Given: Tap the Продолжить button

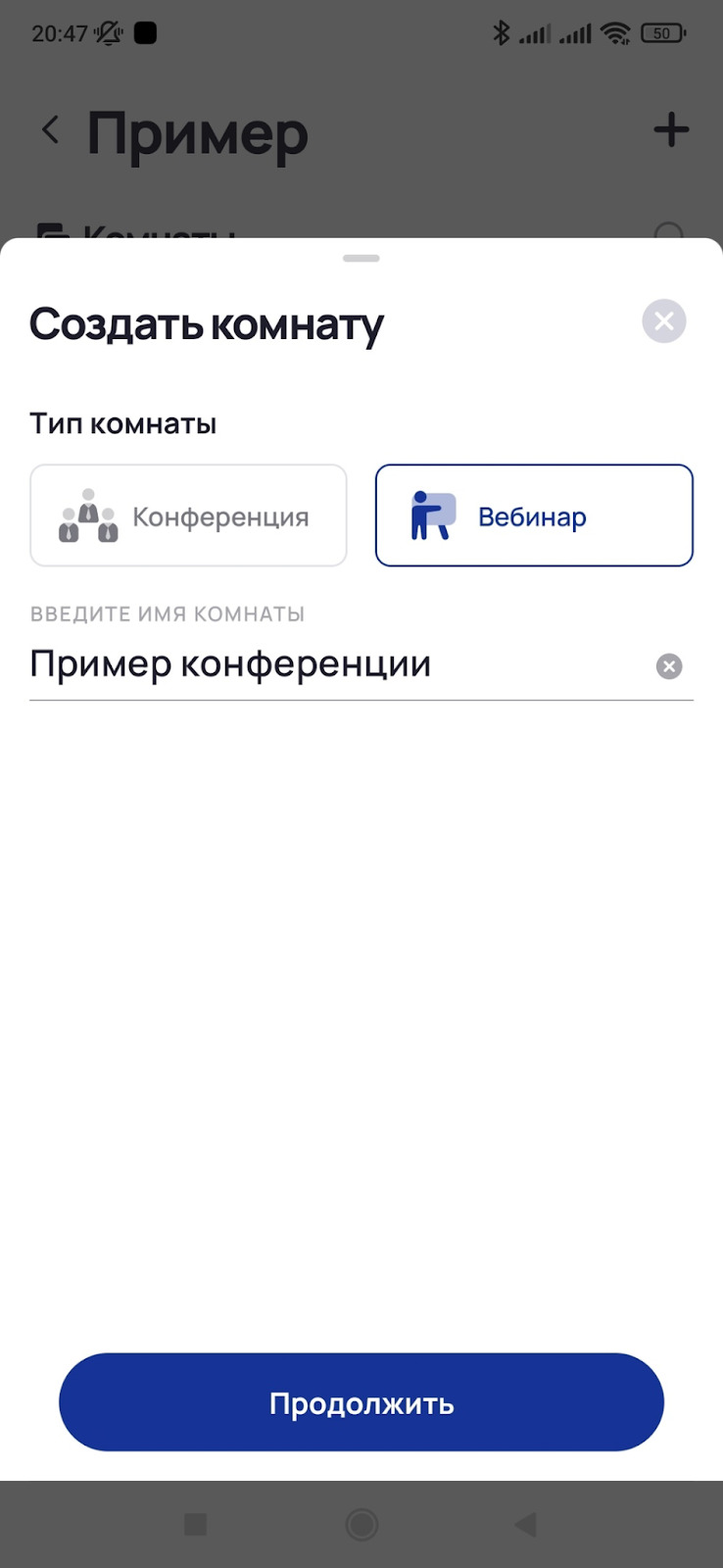Looking at the screenshot, I should tap(361, 1402).
